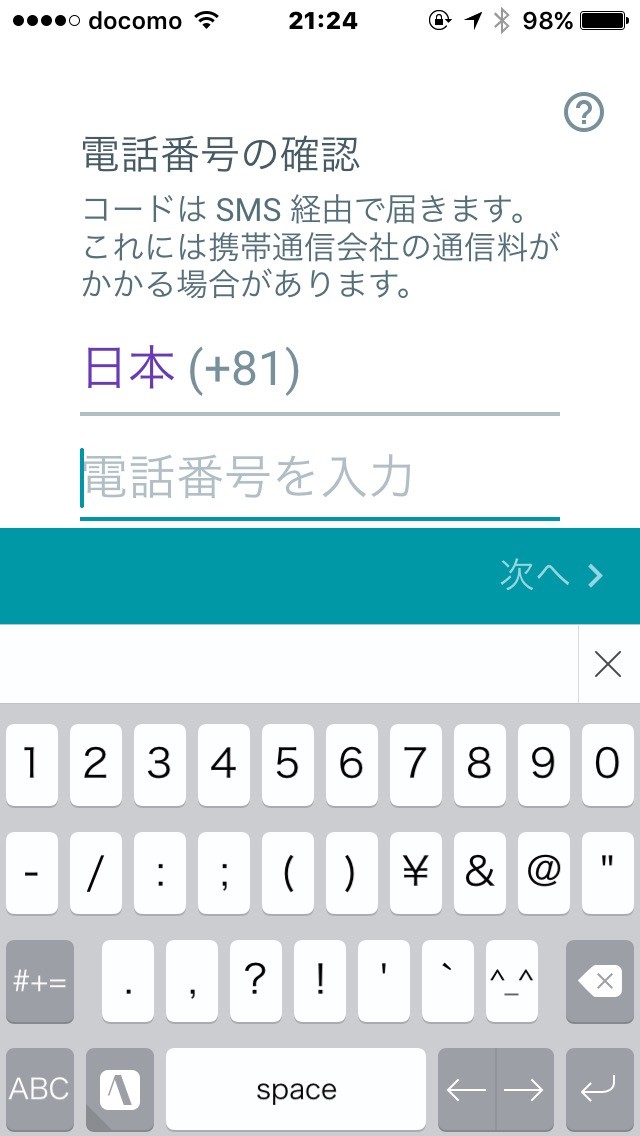Hit the backspace key
Image resolution: width=640 pixels, height=1136 pixels.
pos(599,982)
